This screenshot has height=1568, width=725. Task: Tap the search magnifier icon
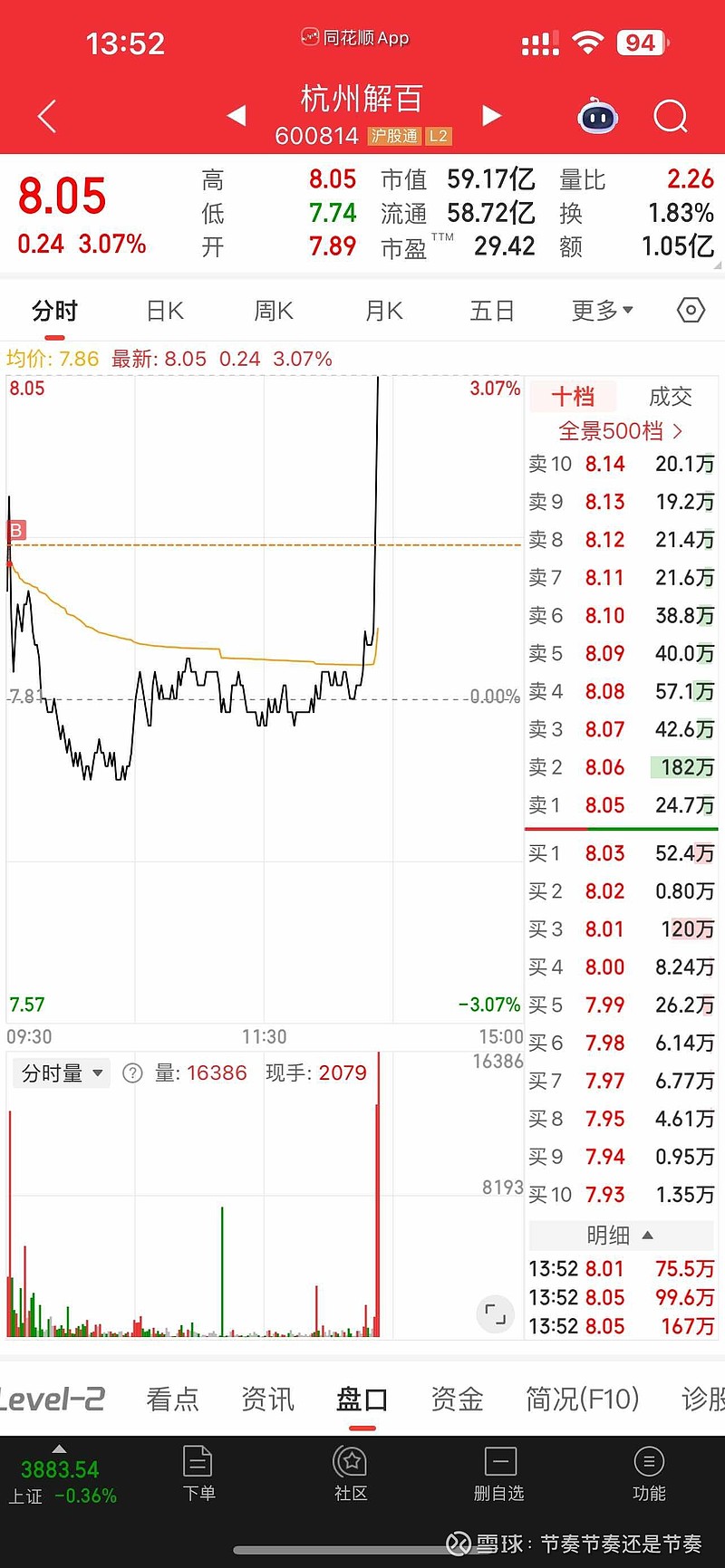tap(671, 116)
